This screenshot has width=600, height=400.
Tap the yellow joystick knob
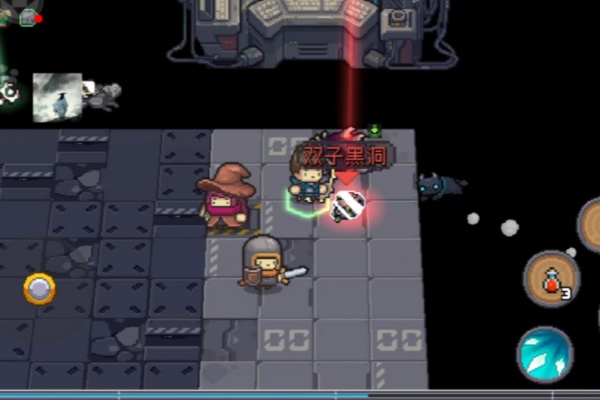click(x=39, y=289)
